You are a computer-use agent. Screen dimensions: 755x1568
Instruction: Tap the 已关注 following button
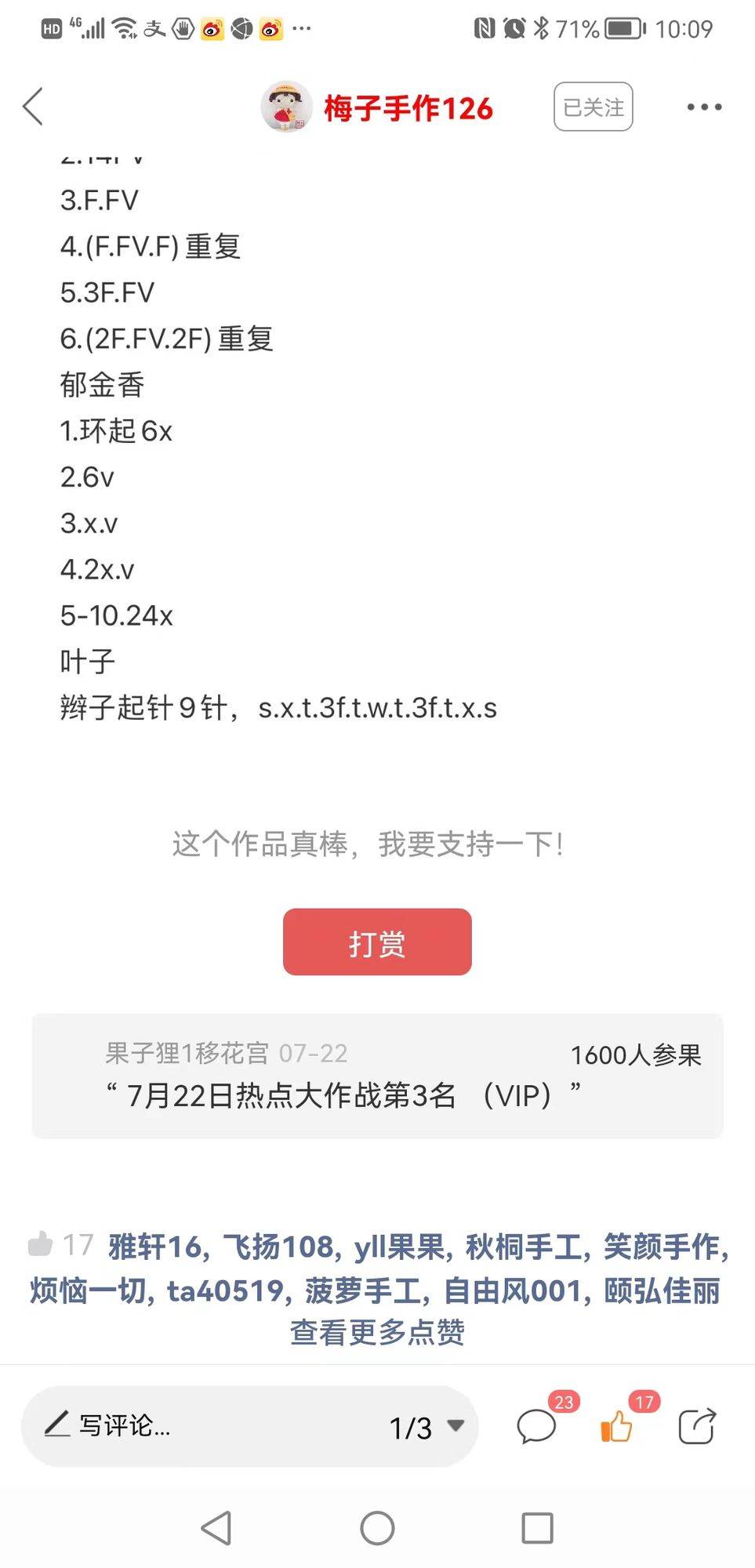point(593,107)
